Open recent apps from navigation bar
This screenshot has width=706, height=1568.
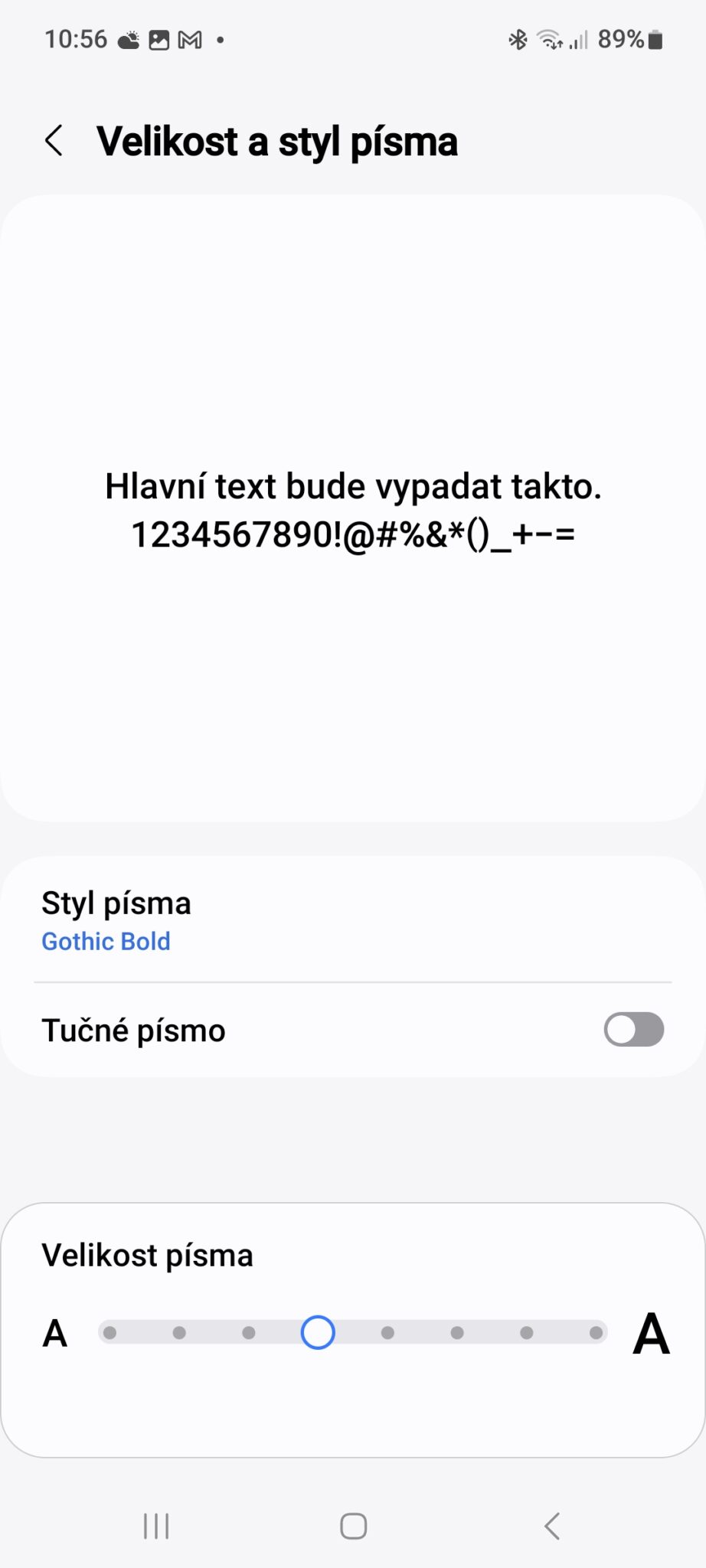click(156, 1526)
